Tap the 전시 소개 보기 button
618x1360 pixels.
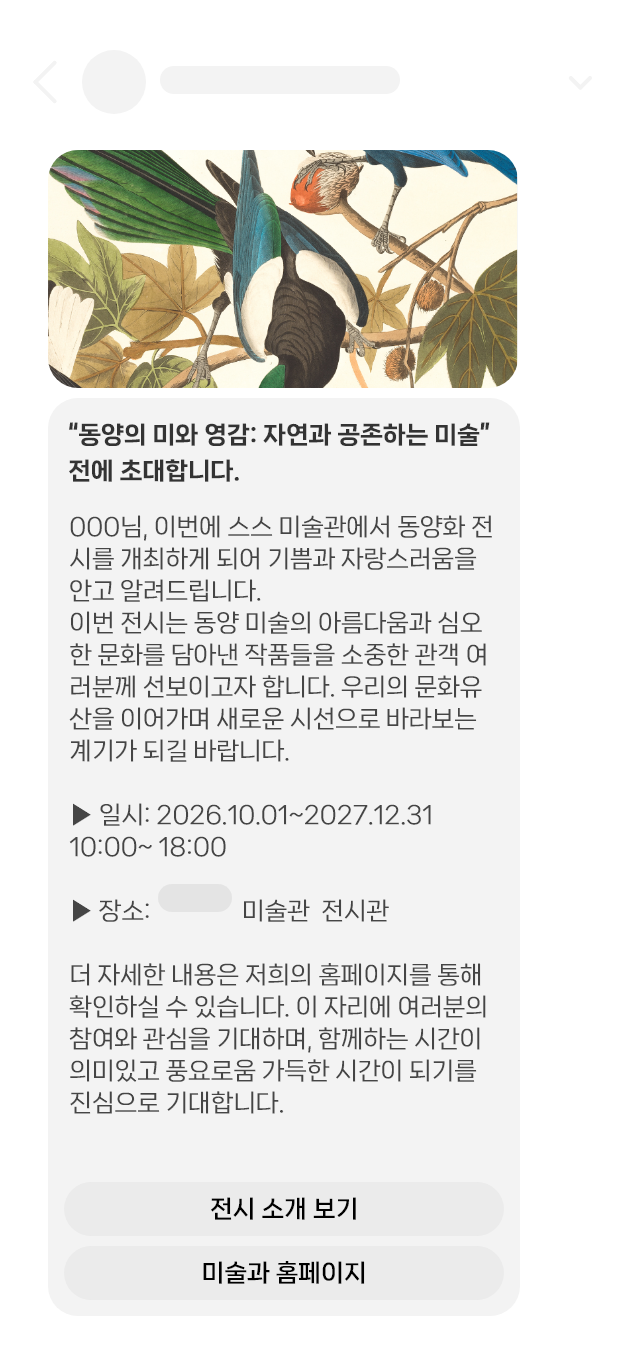[284, 1208]
